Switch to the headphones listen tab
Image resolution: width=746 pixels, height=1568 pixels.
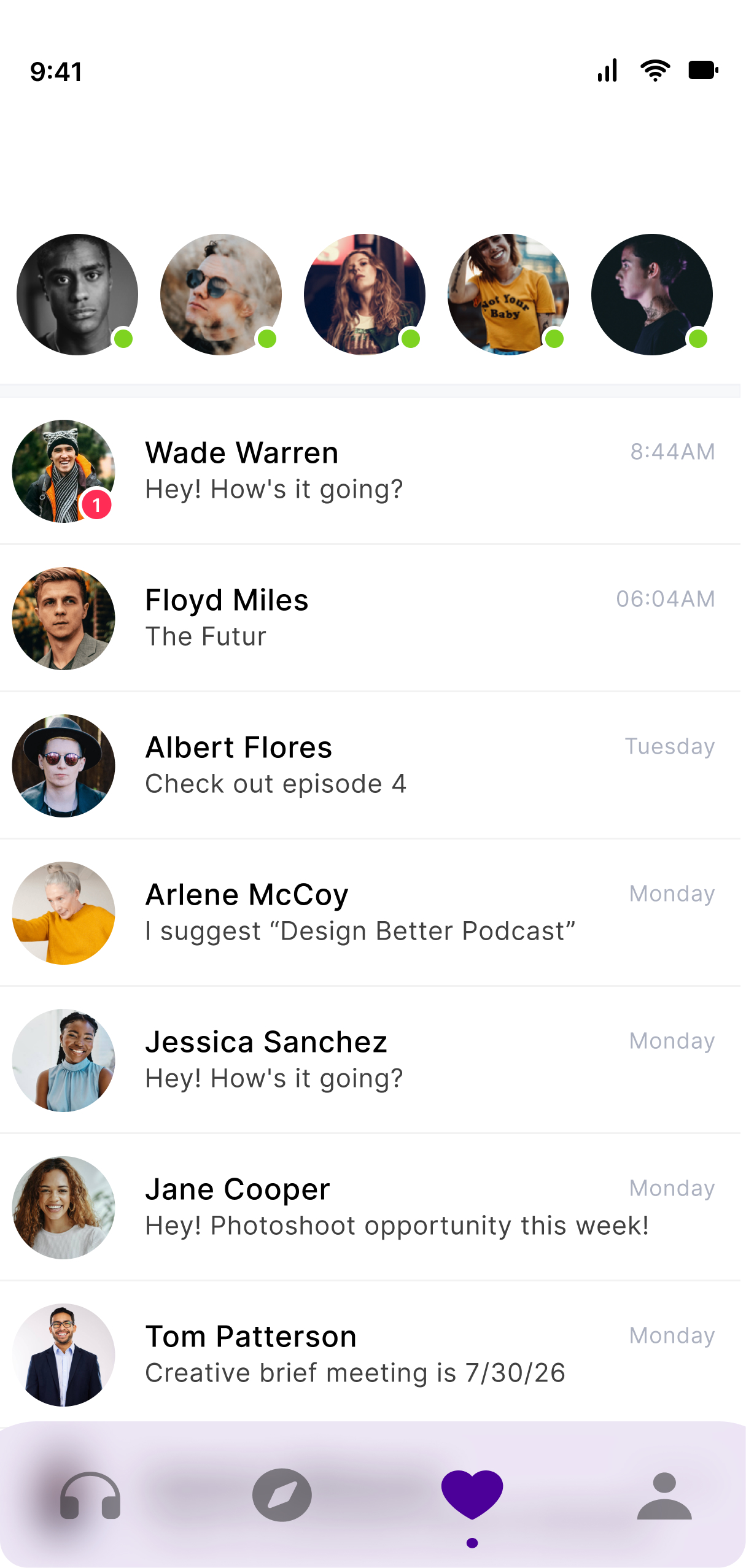[90, 1495]
